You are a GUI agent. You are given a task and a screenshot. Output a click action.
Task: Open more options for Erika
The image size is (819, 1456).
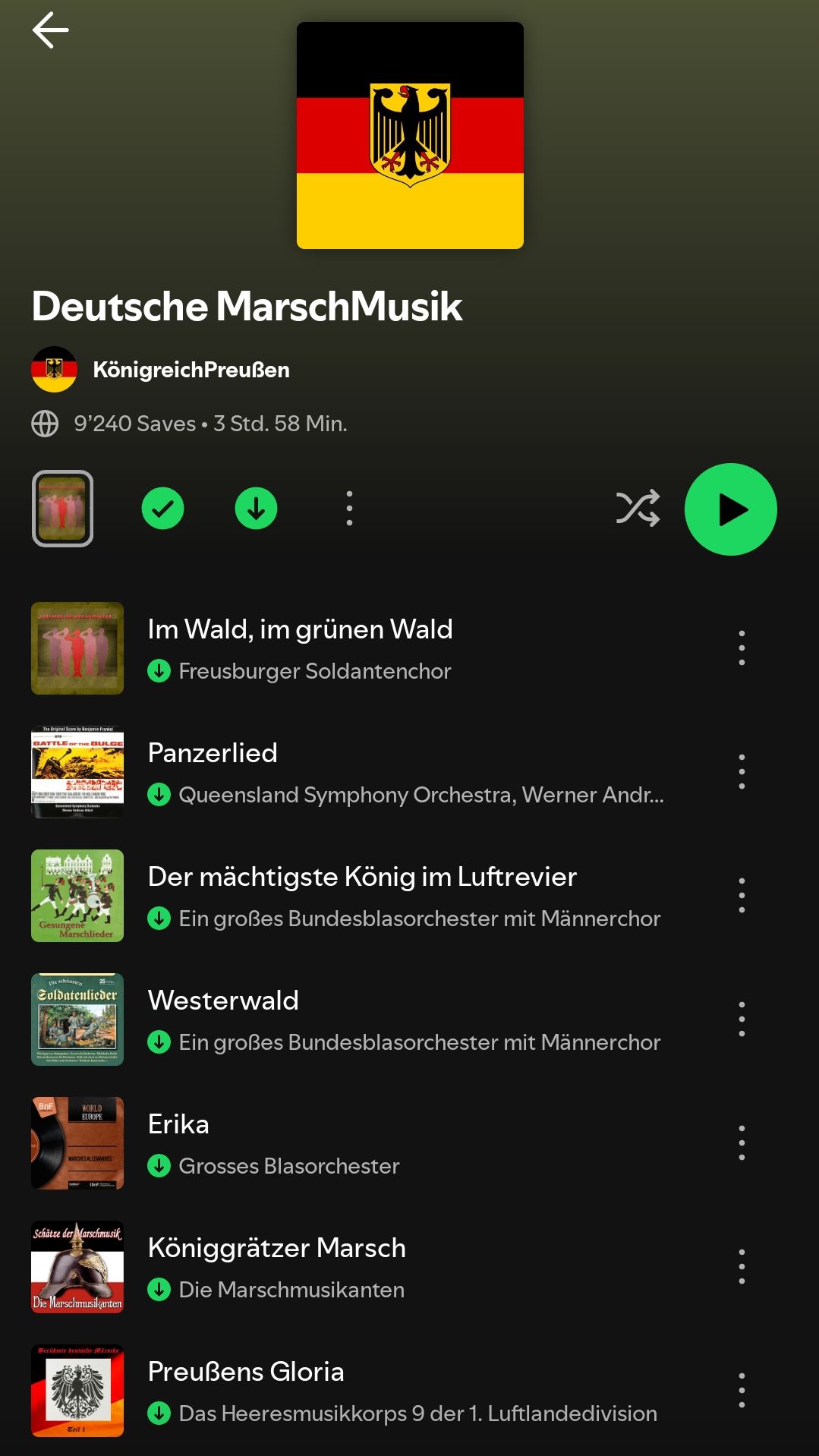pos(742,1143)
